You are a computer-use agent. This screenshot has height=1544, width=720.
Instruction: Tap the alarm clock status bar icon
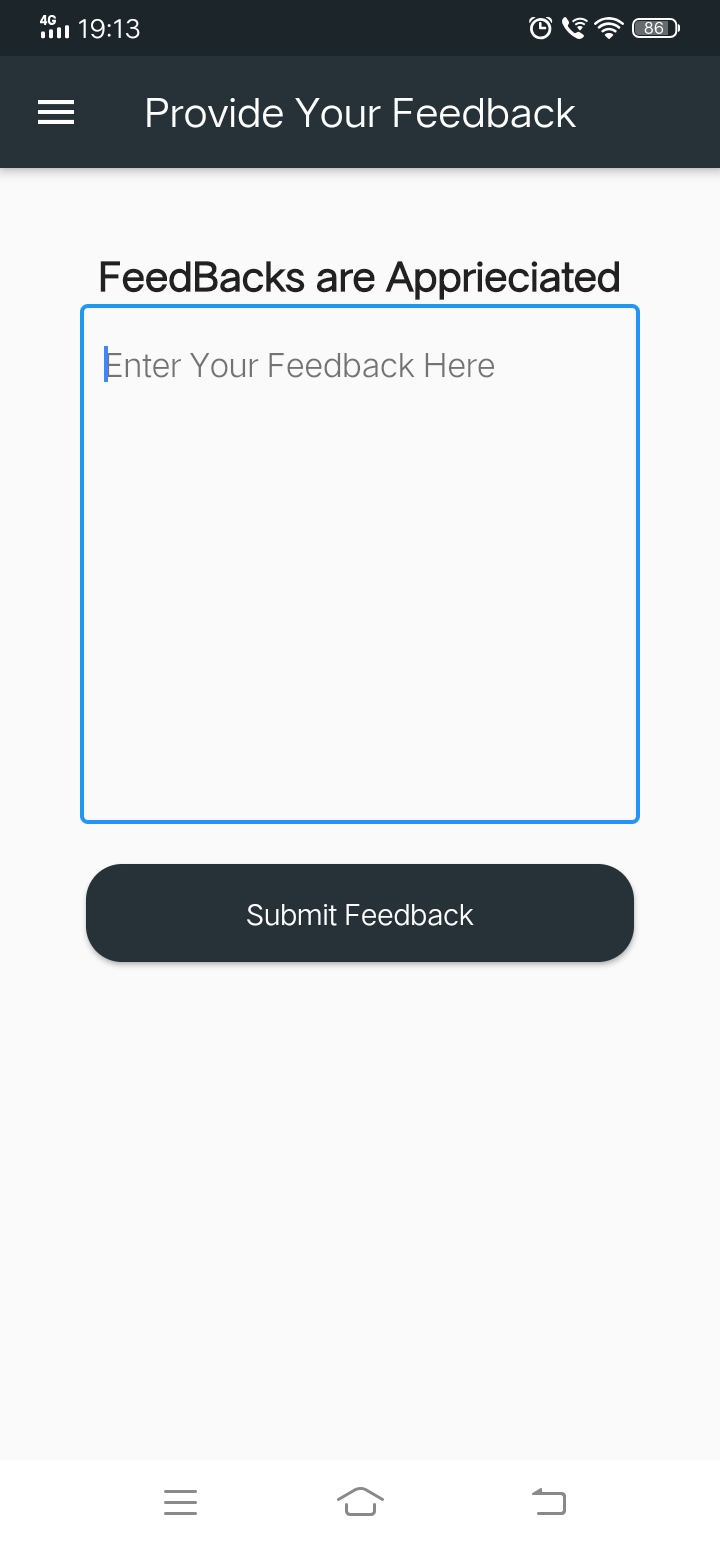(540, 28)
